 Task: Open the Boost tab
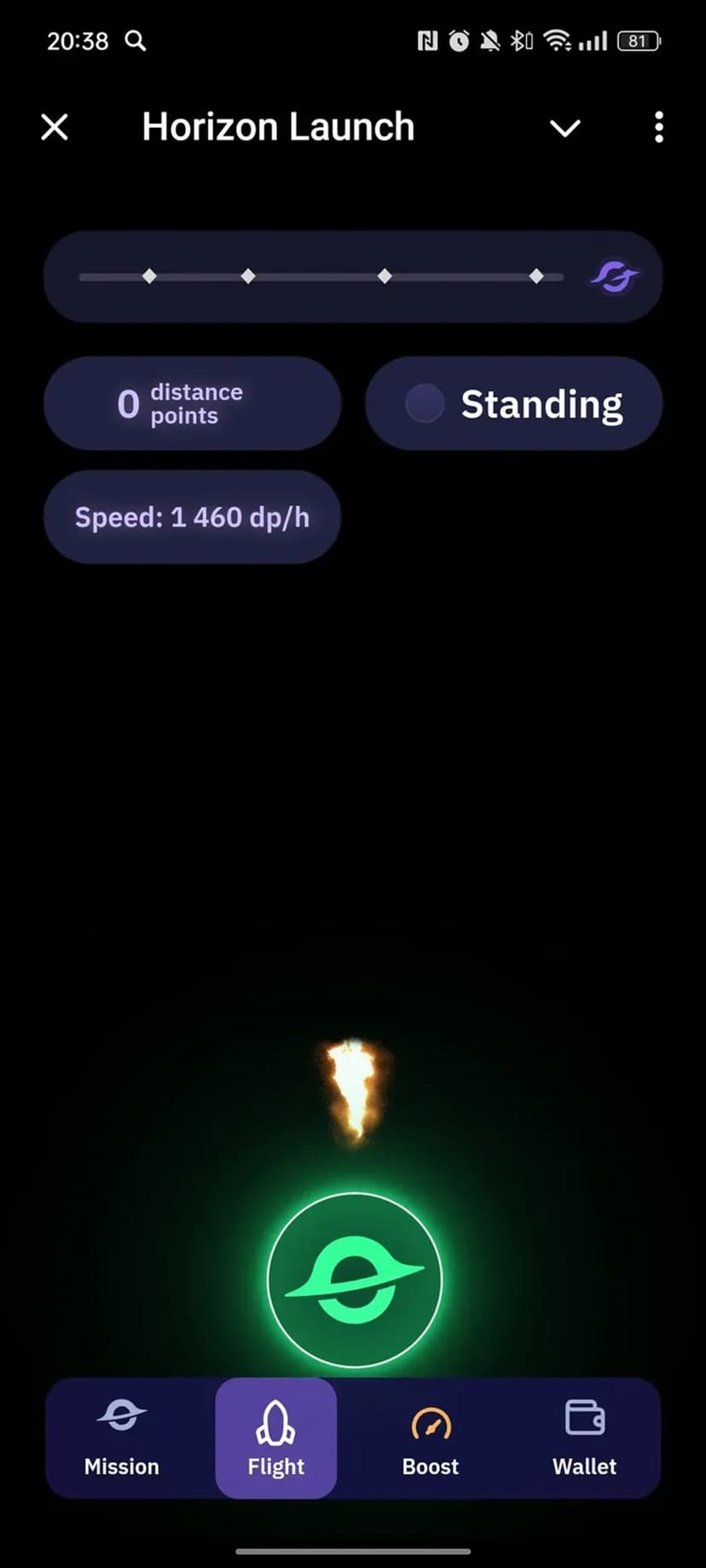click(x=431, y=1438)
